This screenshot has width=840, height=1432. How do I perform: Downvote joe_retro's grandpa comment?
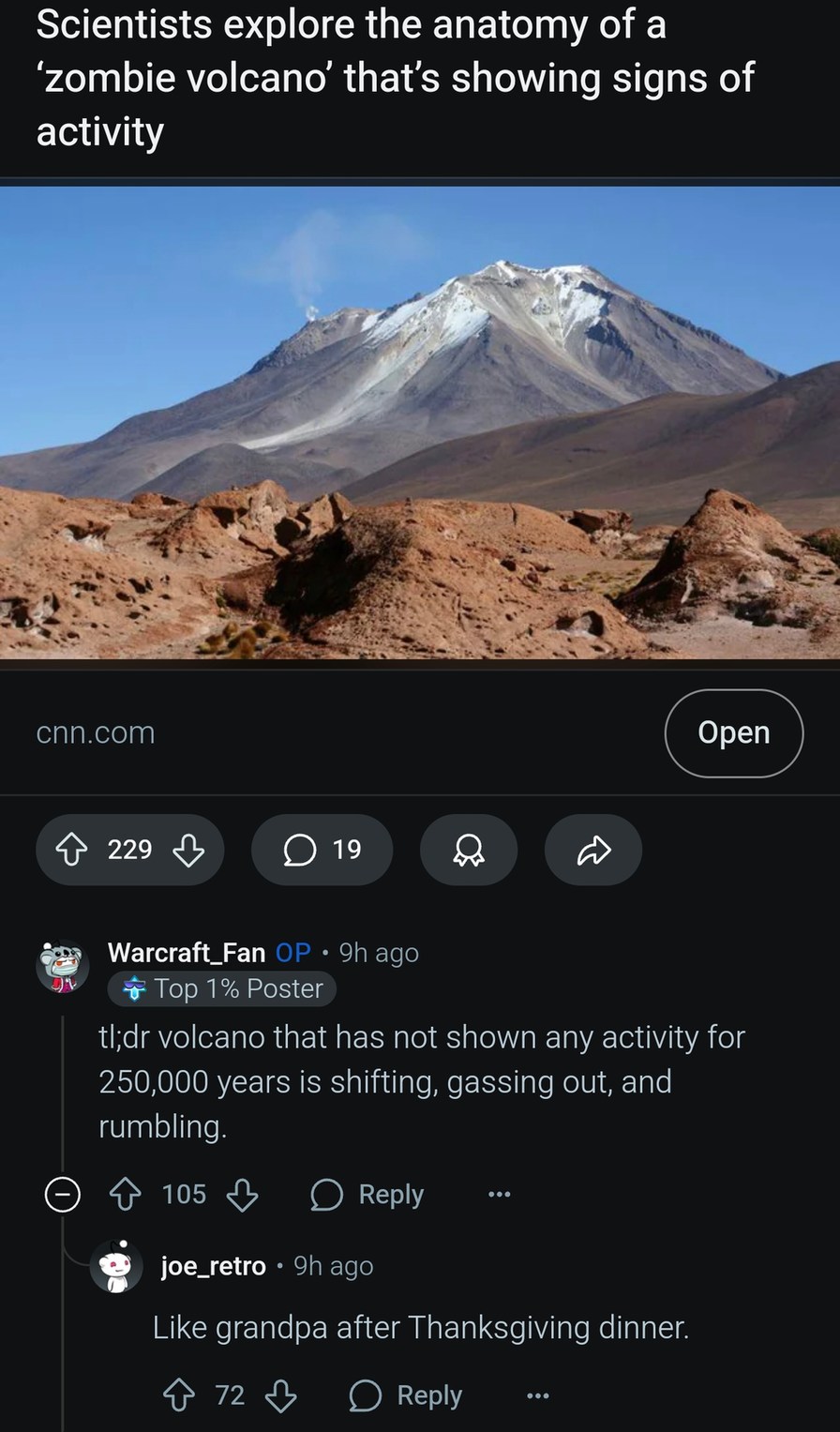pyautogui.click(x=280, y=1395)
